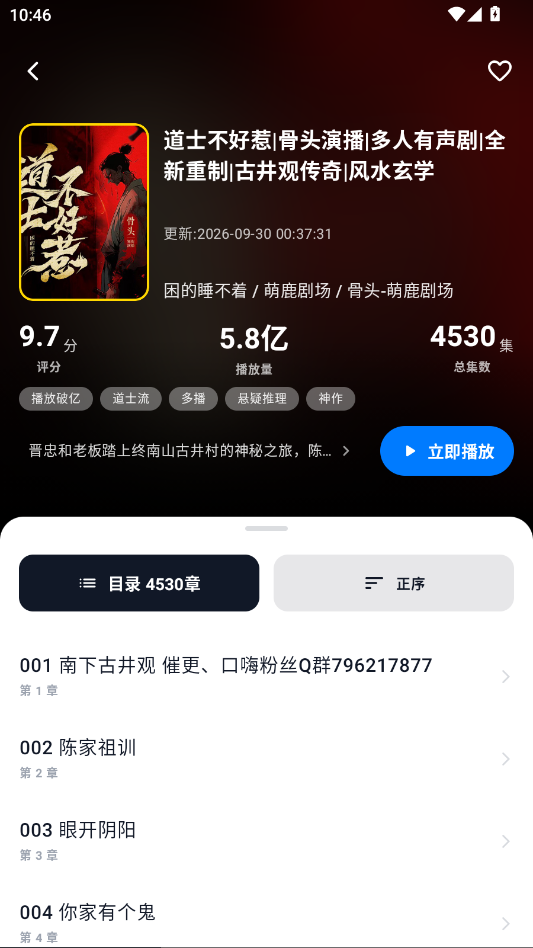The width and height of the screenshot is (533, 948).
Task: Open the 道士不好惹 cover image
Action: [x=84, y=212]
